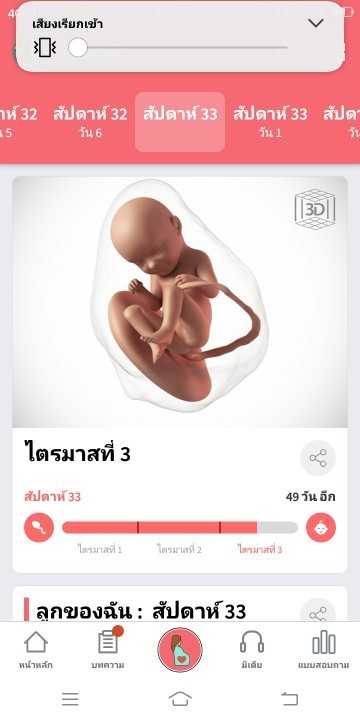Tap the vibrate icon beside the ringtone slider

[45, 47]
